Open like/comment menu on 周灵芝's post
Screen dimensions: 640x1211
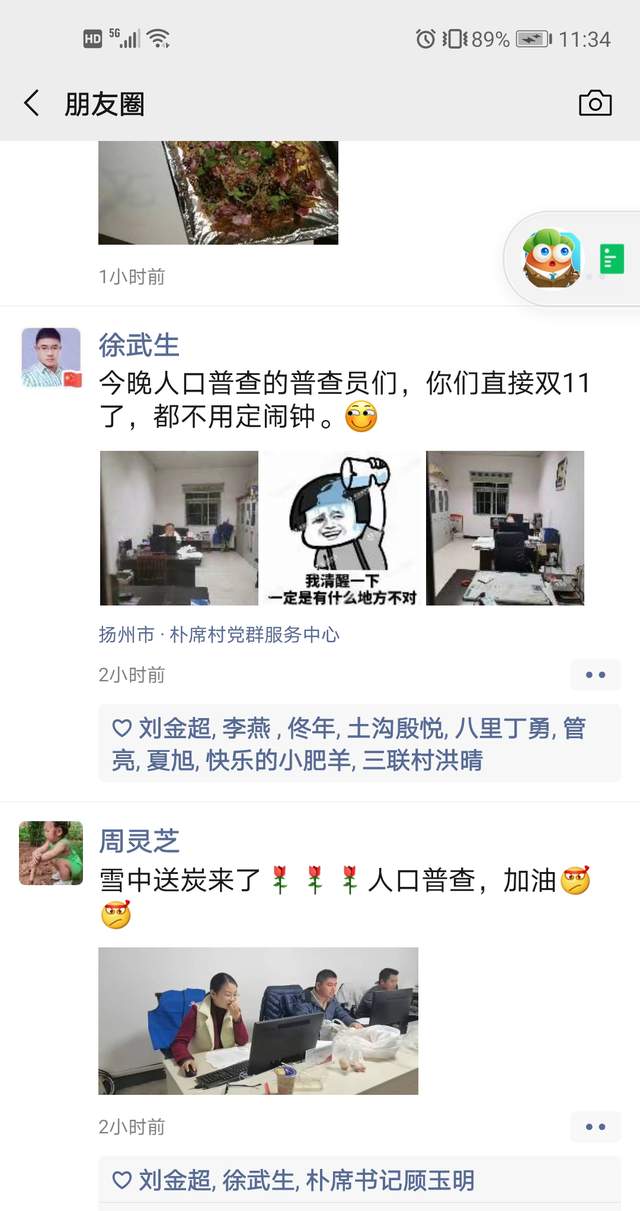pos(595,1127)
